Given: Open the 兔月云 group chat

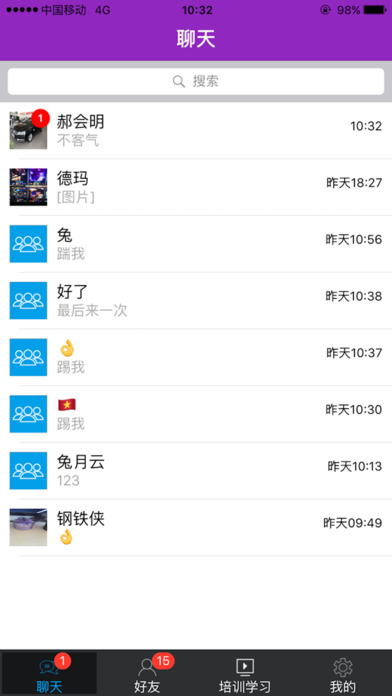Looking at the screenshot, I should pos(196,471).
